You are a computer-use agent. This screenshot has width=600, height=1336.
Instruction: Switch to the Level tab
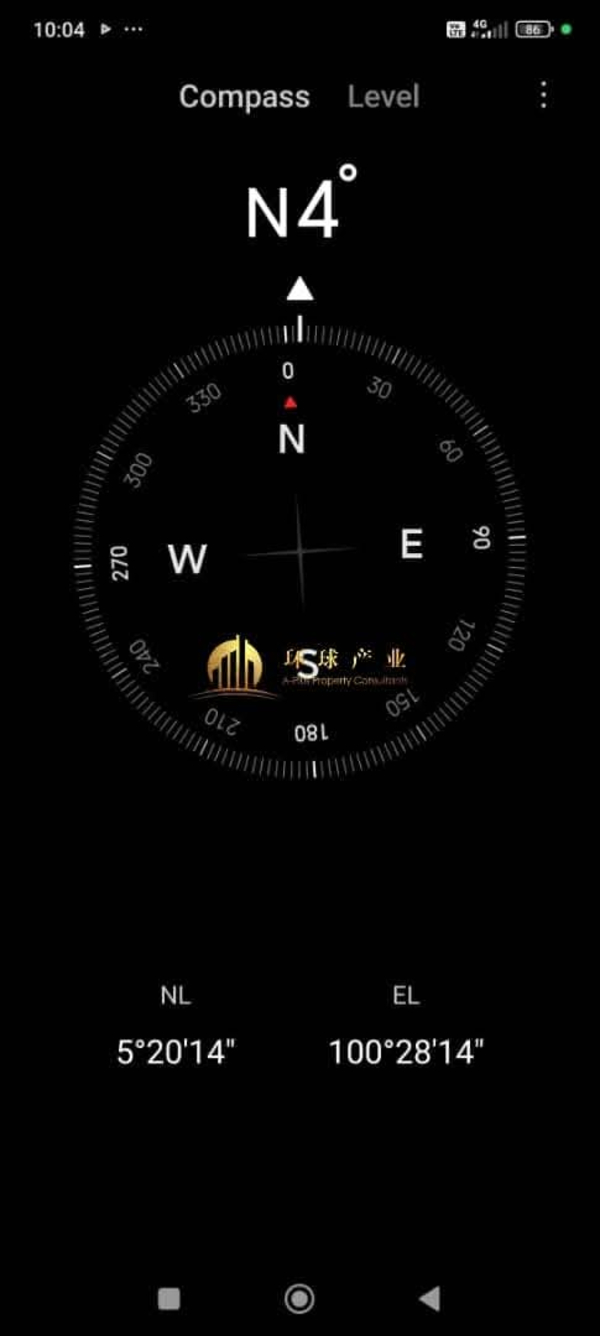(383, 97)
